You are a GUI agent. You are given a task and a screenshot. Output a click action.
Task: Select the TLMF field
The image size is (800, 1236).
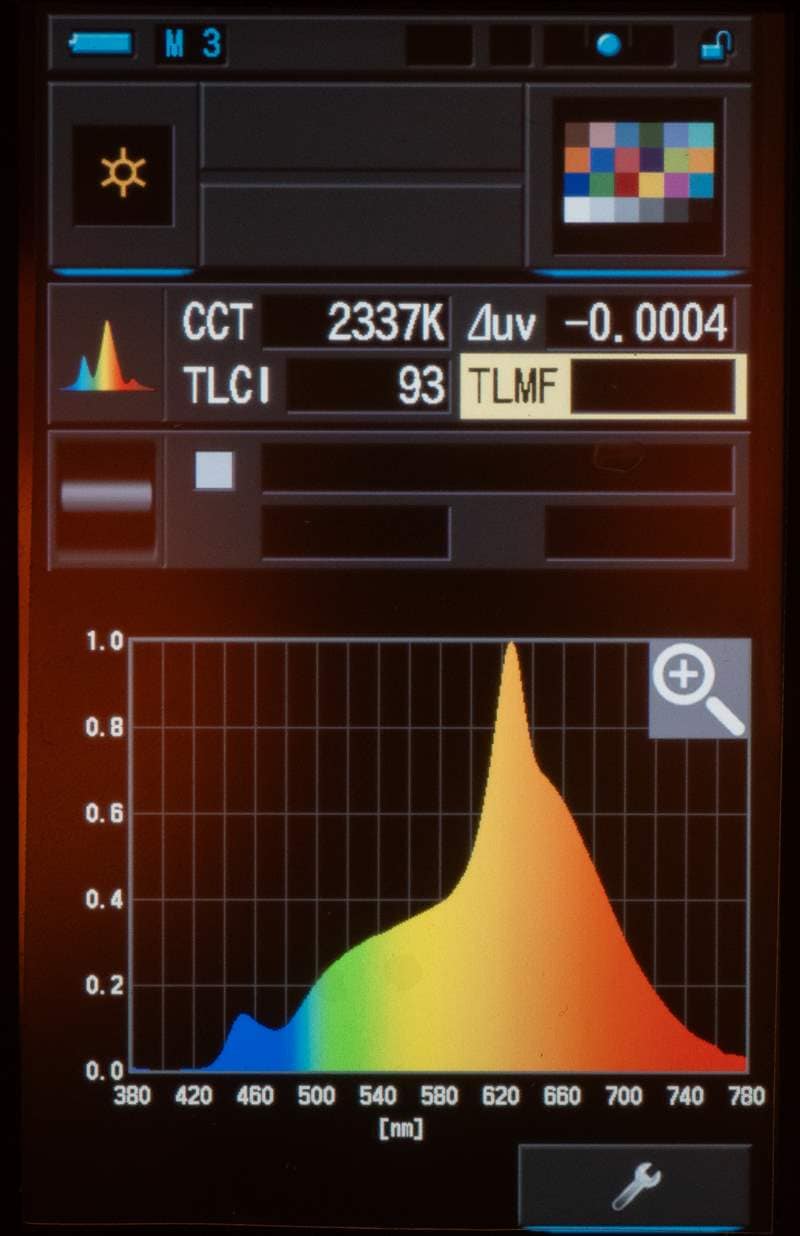(603, 387)
